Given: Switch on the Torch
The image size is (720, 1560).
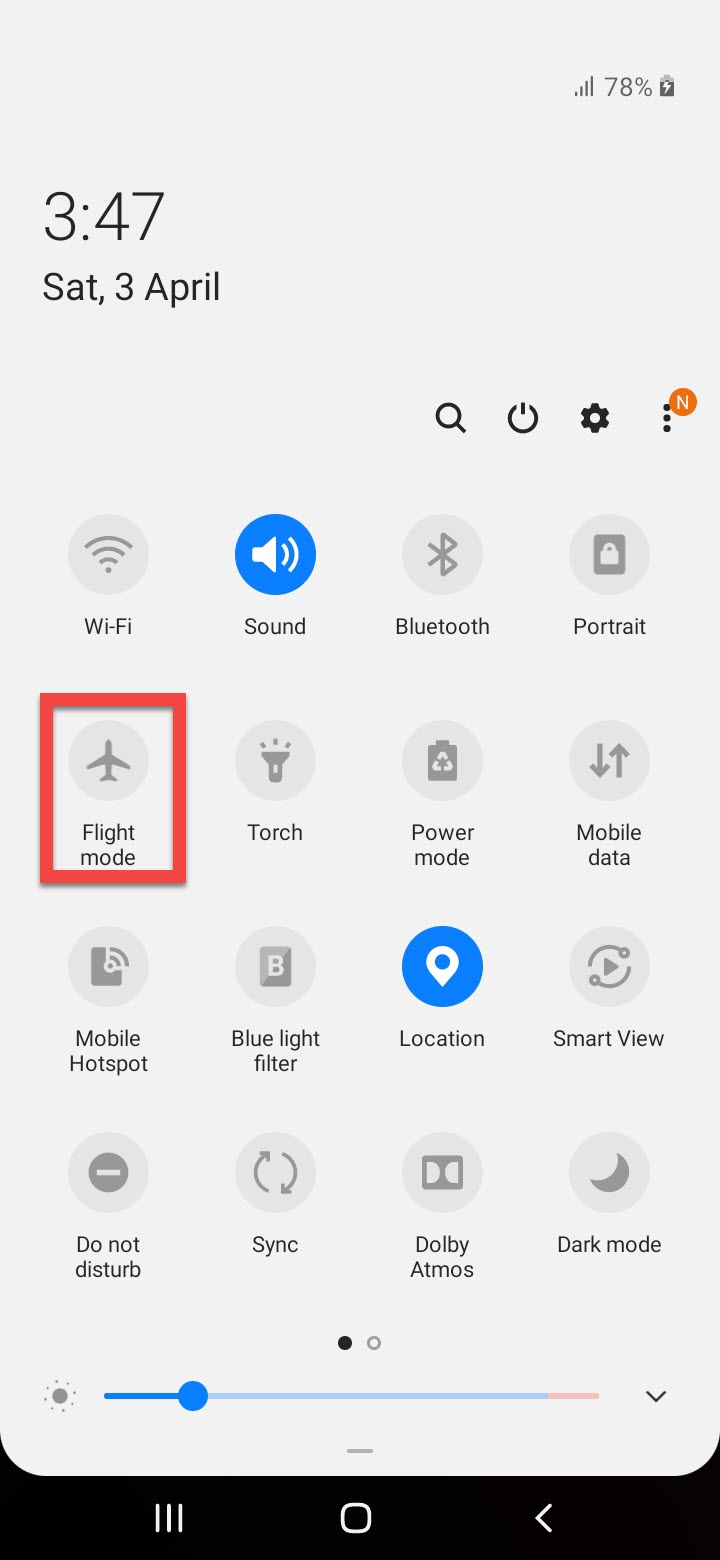Looking at the screenshot, I should coord(275,761).
